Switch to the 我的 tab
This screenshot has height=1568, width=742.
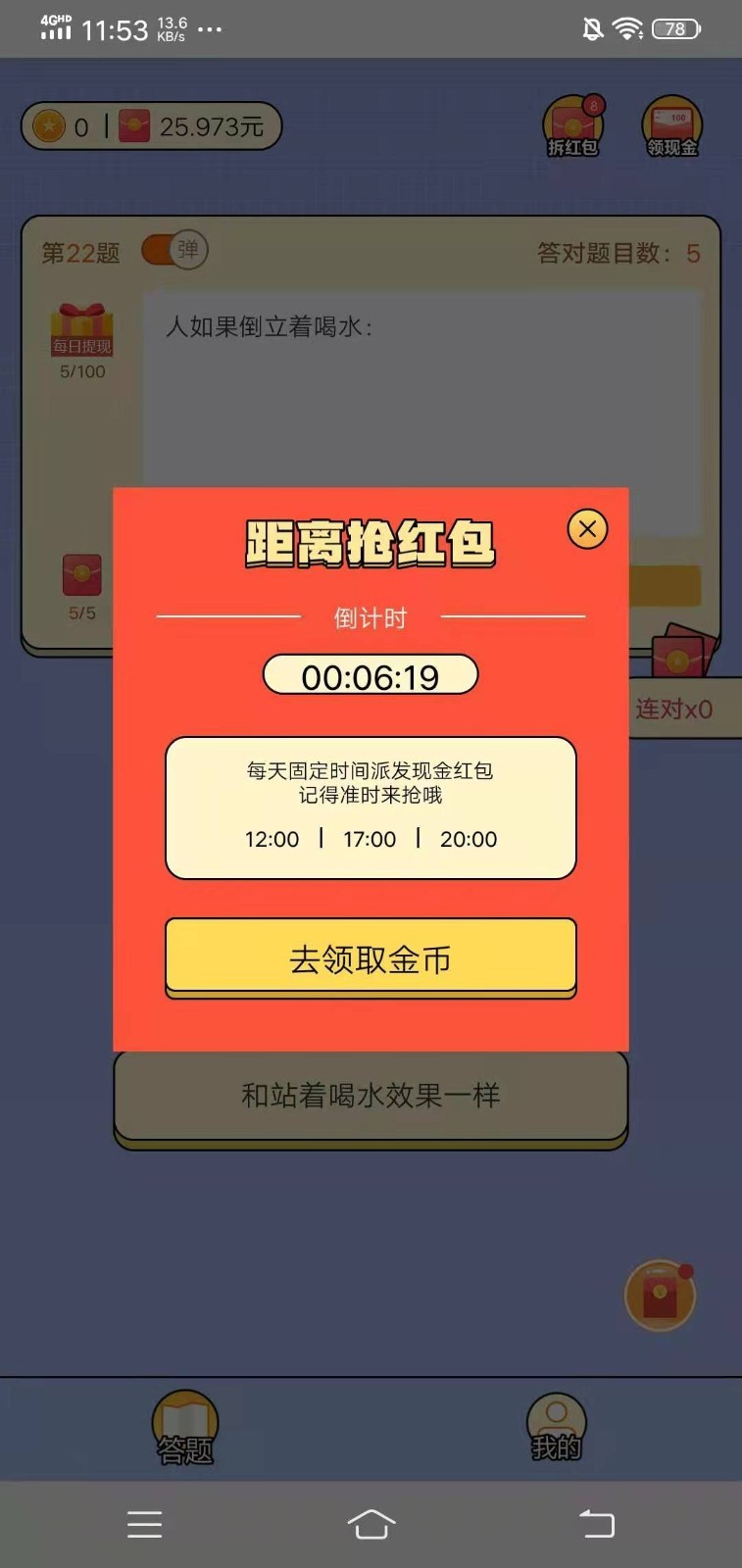coord(556,1428)
